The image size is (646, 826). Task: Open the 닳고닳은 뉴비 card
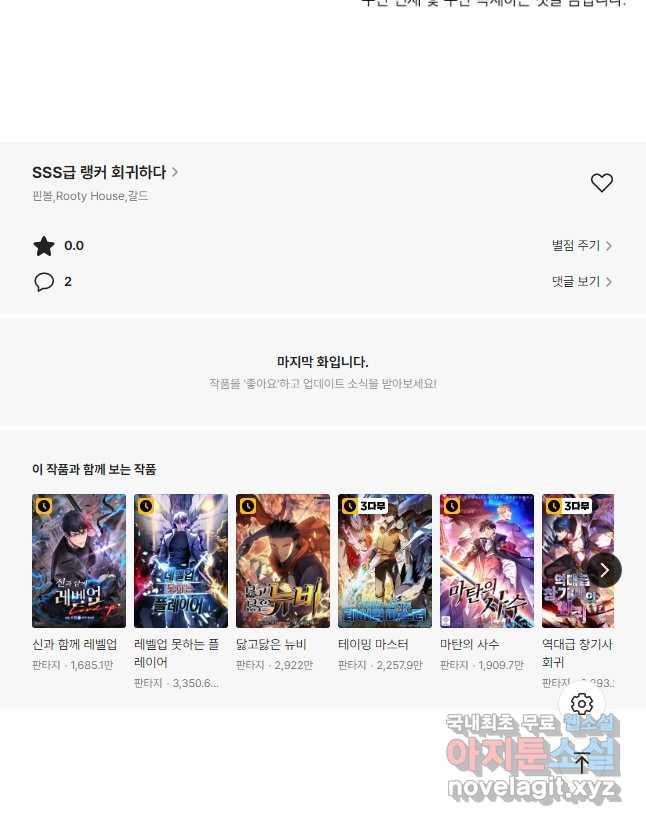click(x=283, y=561)
